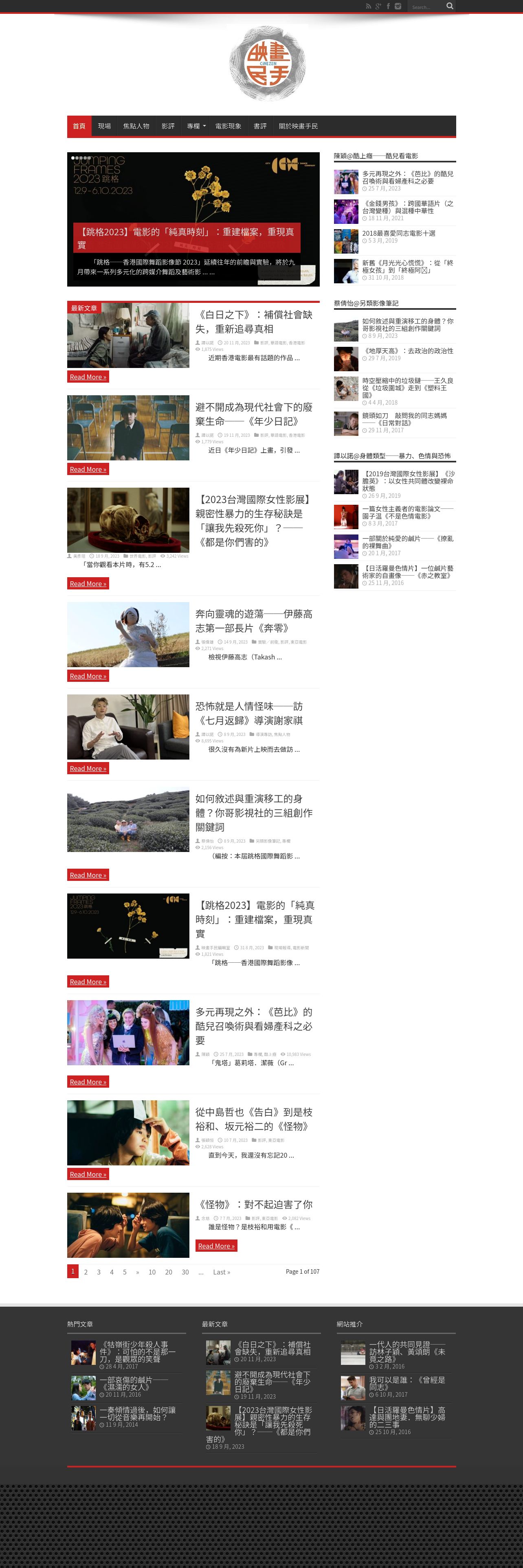Viewport: 523px width, 1568px height.
Task: Open the 跳格2023 featured slider banner
Action: click(193, 219)
